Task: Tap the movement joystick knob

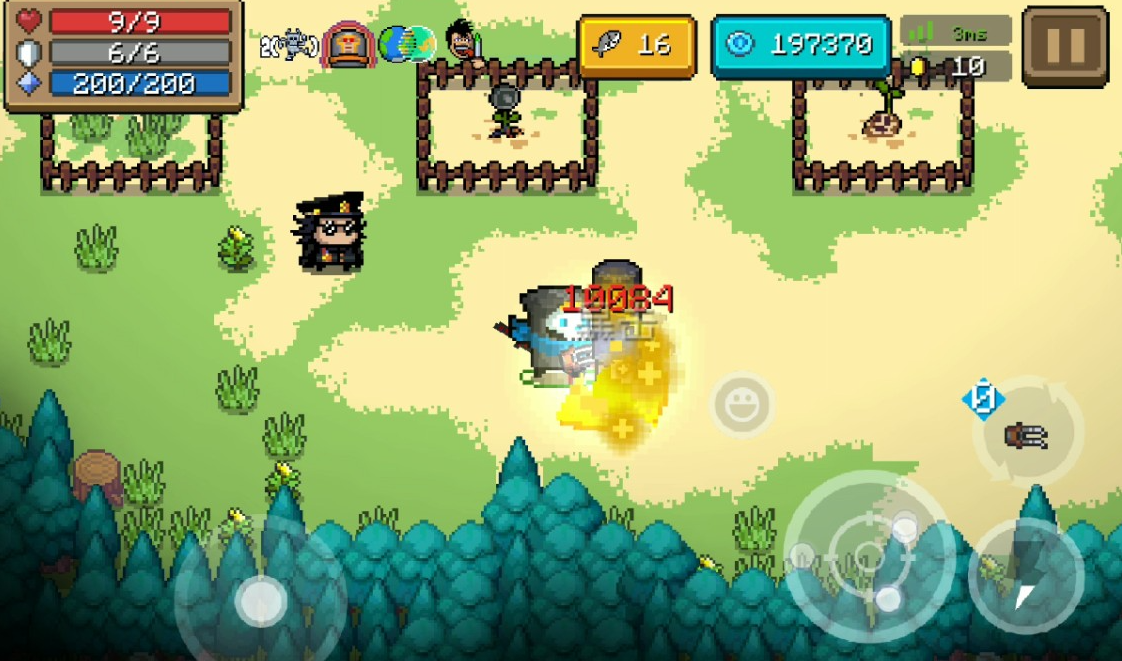Action: coord(261,600)
